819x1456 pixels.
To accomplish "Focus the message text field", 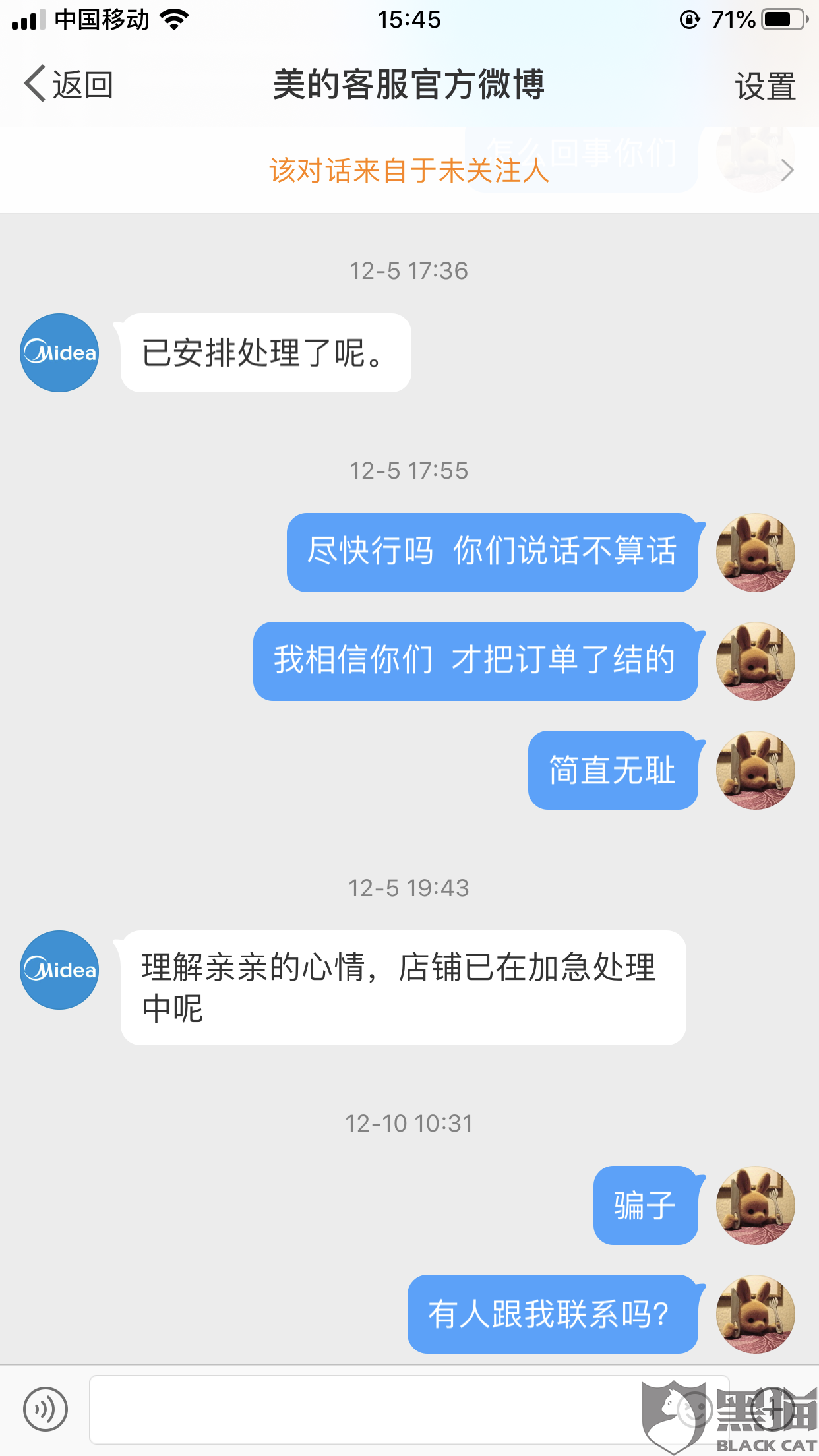I will pos(409,1409).
